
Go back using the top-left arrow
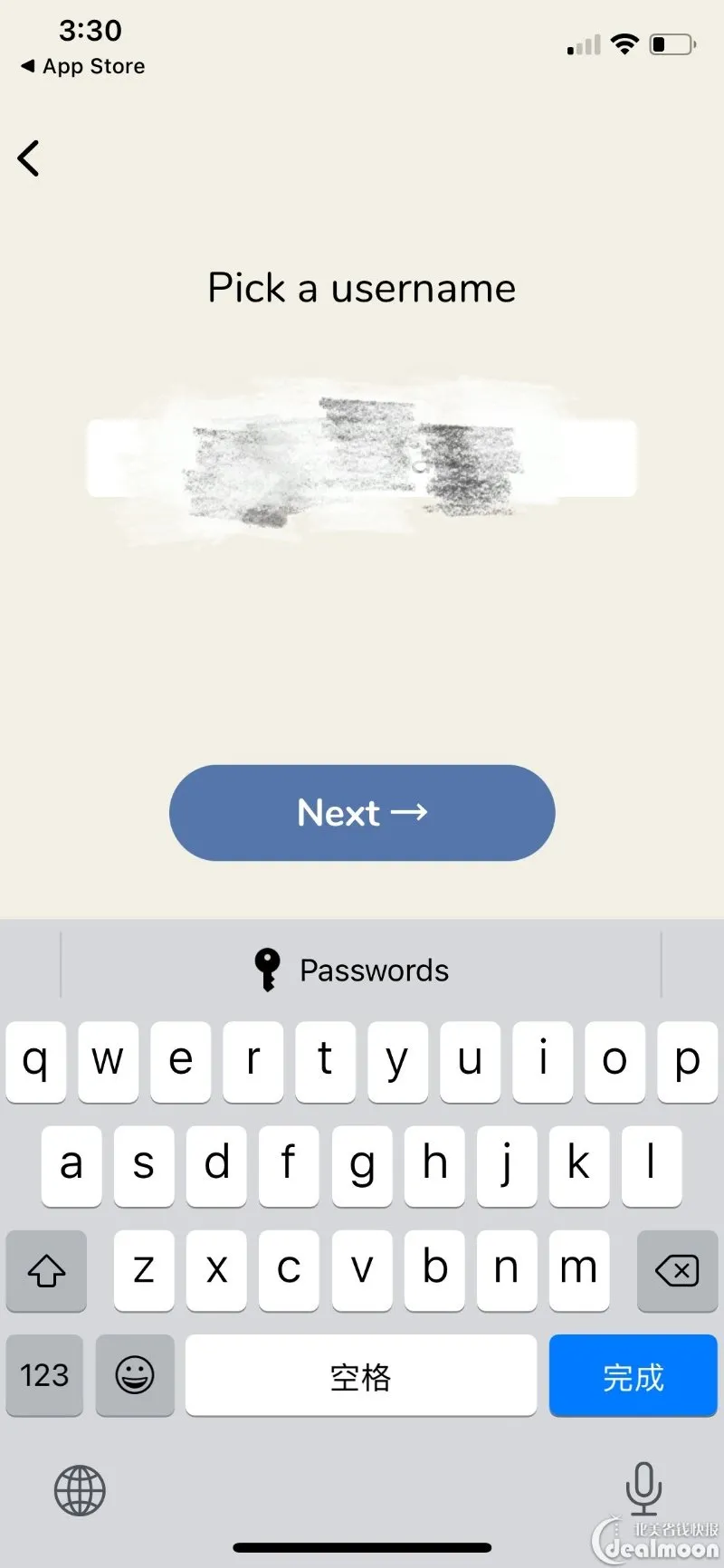[29, 158]
